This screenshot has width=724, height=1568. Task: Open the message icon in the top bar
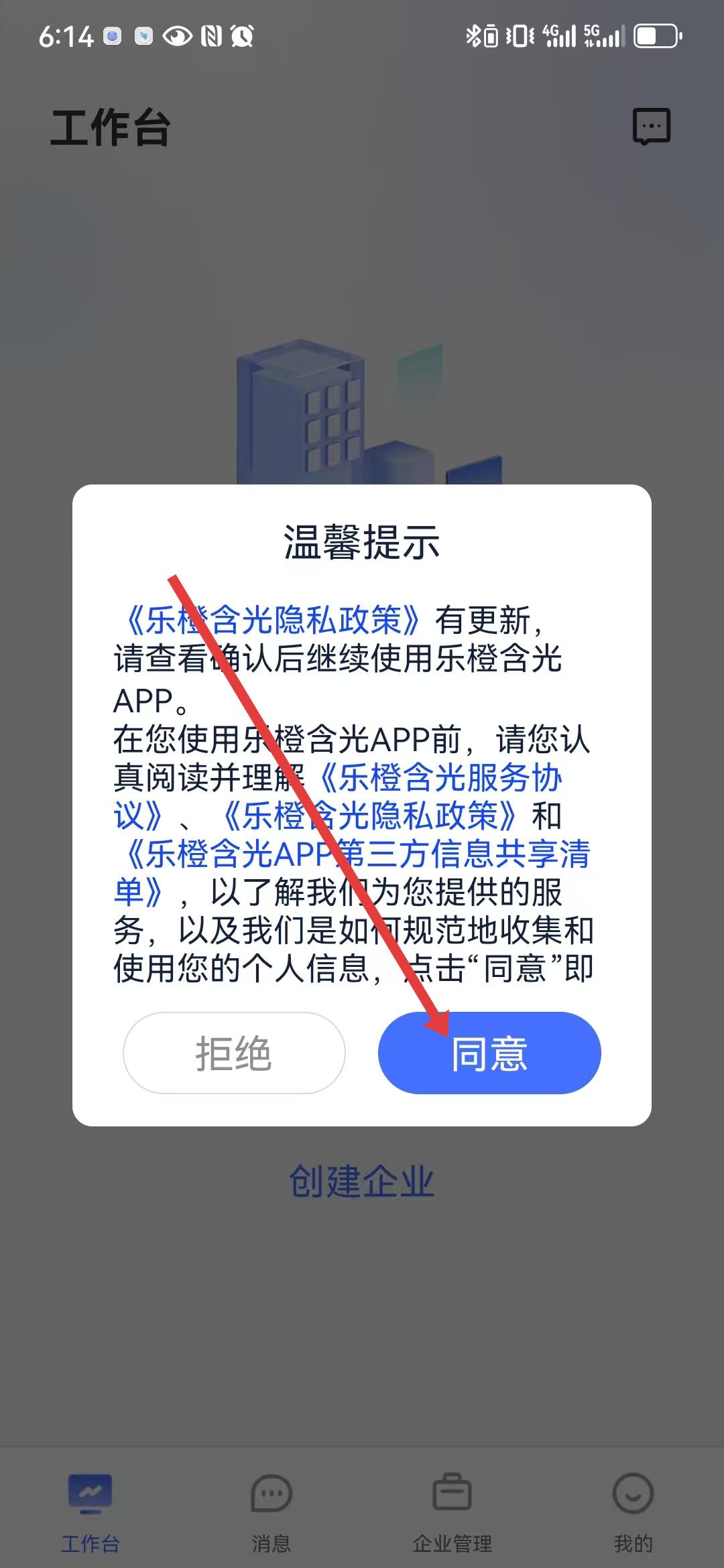(x=652, y=126)
